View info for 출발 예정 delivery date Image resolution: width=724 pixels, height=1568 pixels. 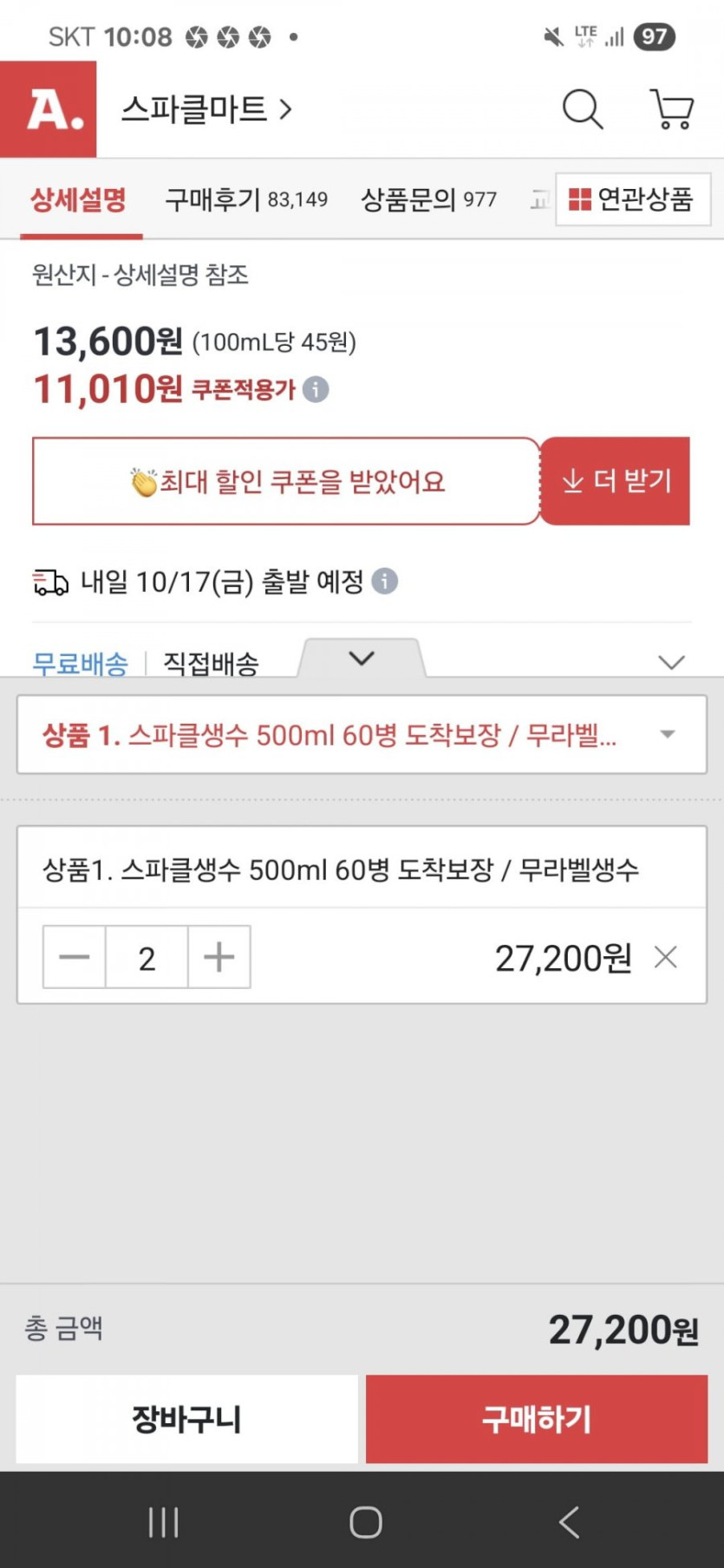click(385, 581)
